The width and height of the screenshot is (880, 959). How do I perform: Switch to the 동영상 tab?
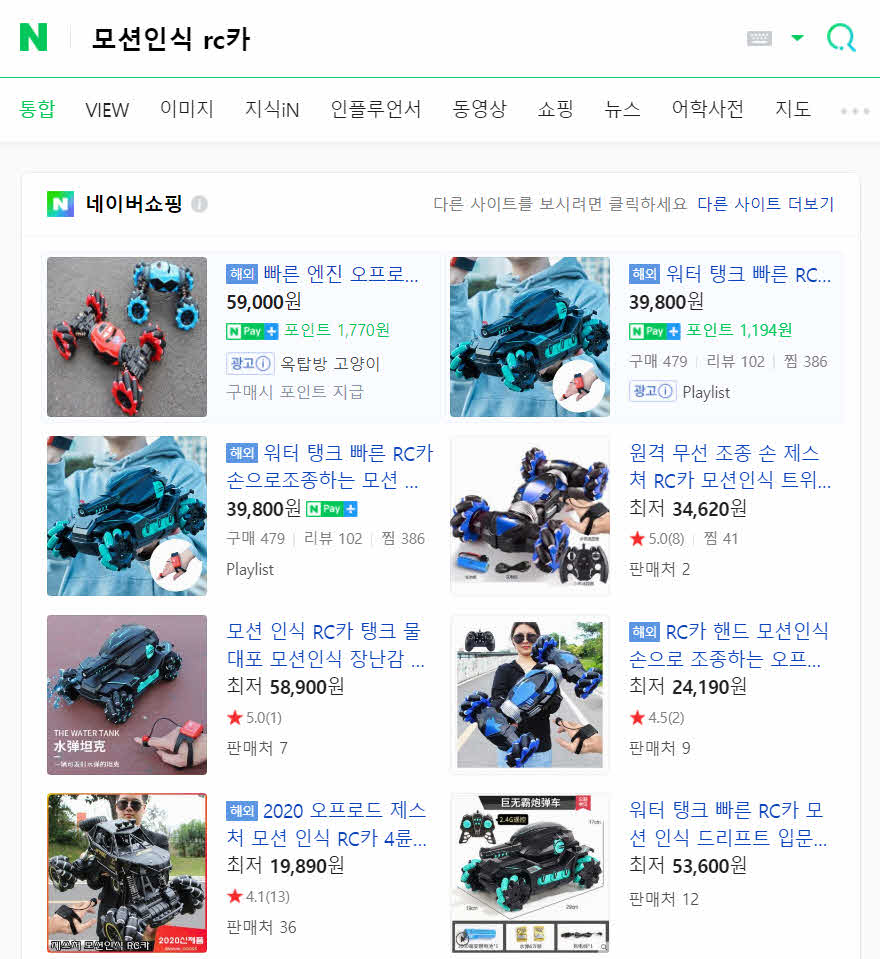click(x=479, y=110)
